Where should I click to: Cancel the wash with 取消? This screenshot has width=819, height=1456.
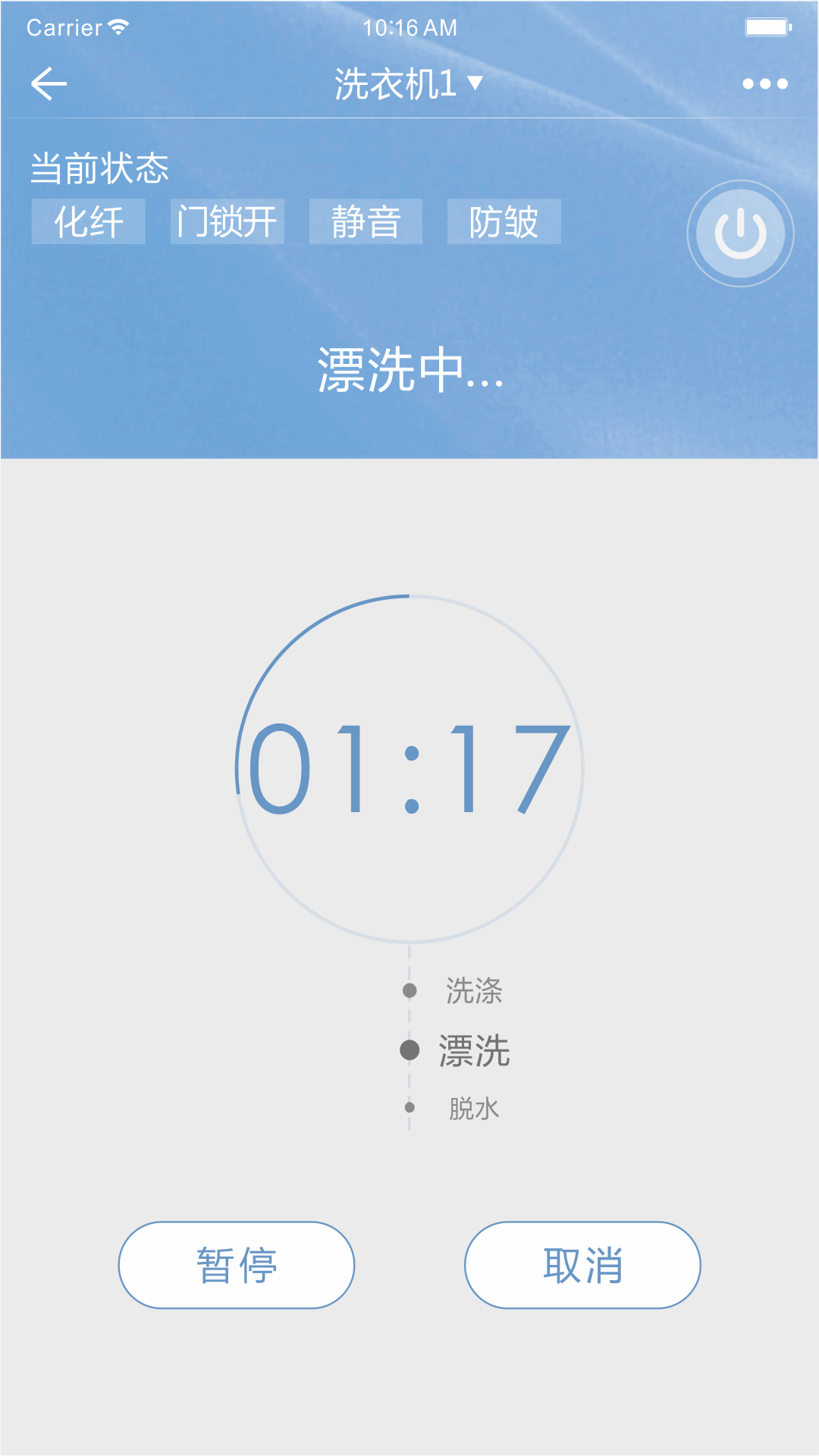(x=582, y=1265)
